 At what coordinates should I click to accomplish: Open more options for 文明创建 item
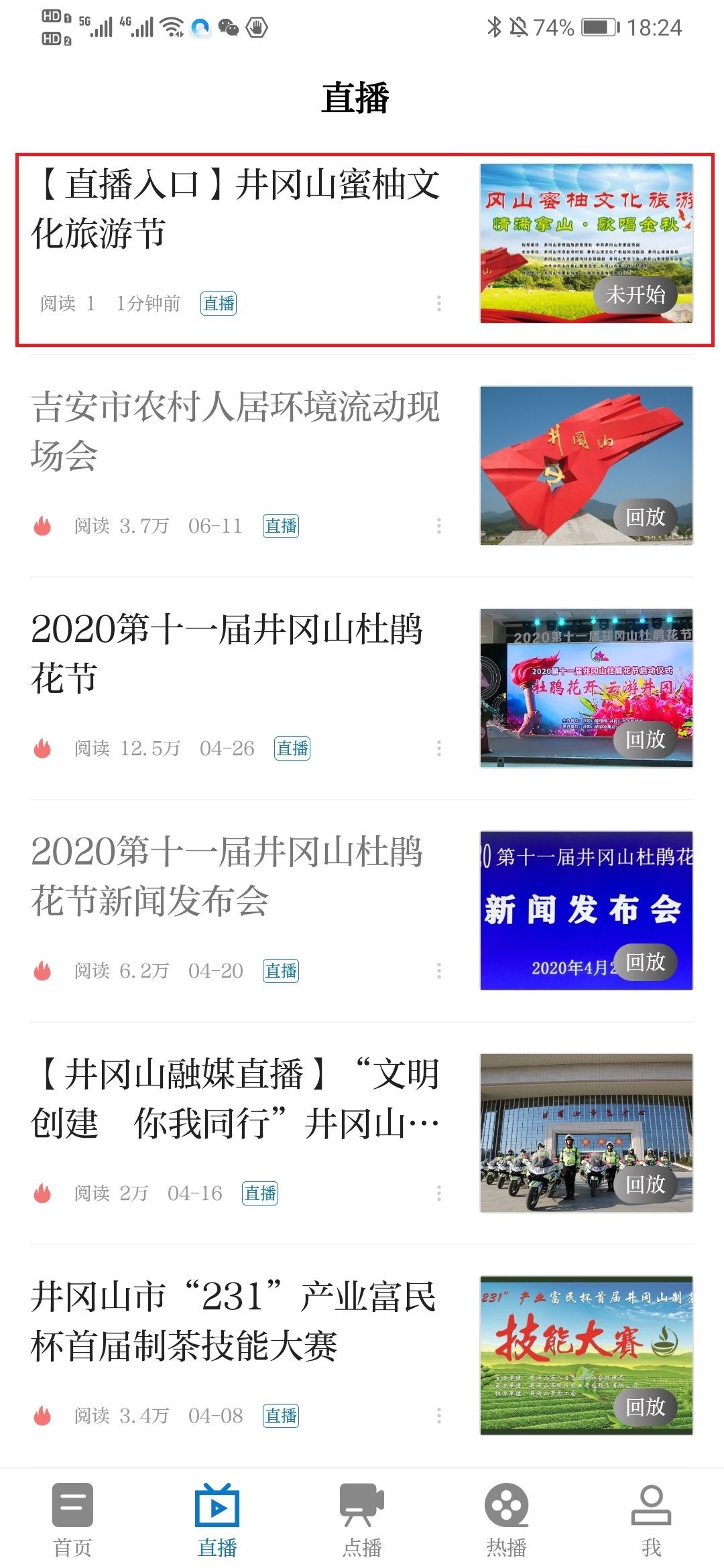click(x=439, y=1193)
